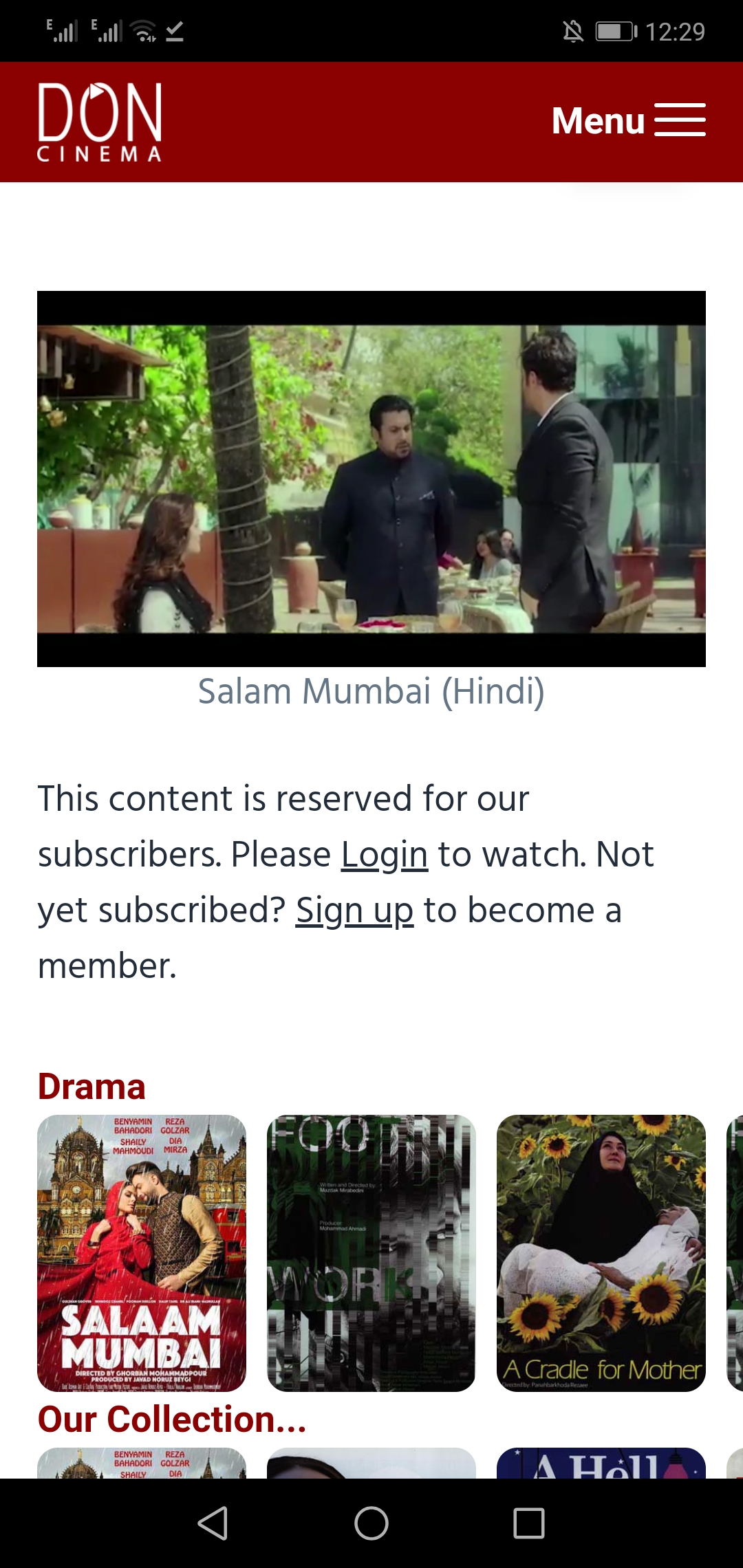Screen dimensions: 743x1568
Task: Go to the Don Cinema homepage logo
Action: point(100,122)
